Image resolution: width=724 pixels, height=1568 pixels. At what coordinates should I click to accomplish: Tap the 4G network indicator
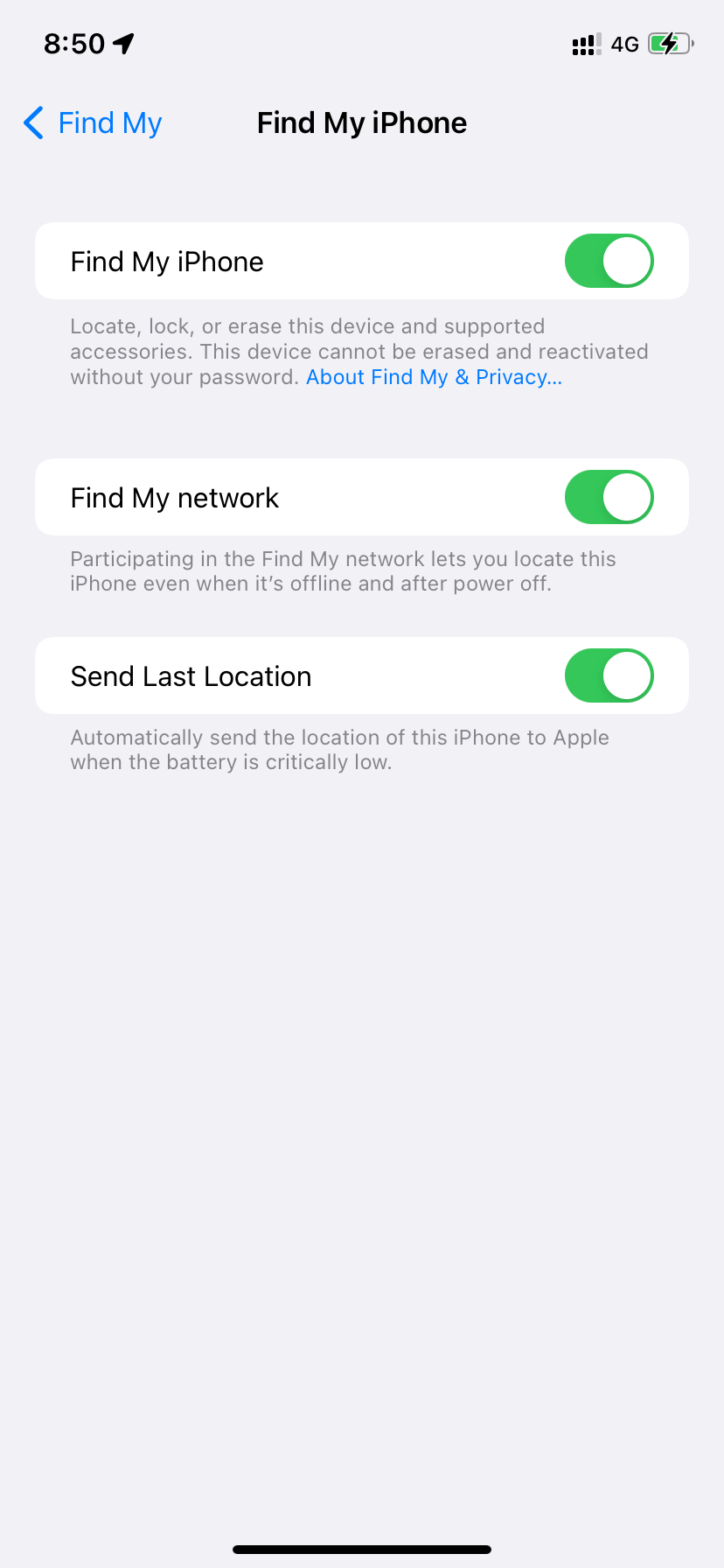[624, 44]
